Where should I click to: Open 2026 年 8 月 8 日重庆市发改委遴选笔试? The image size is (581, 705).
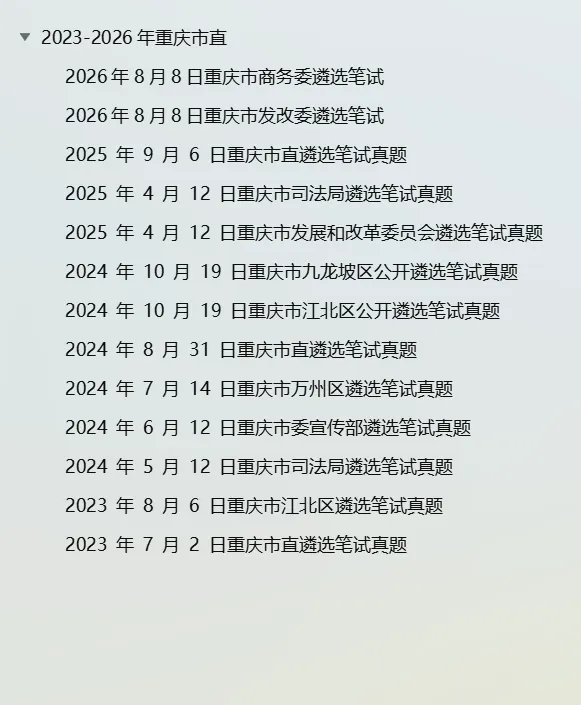(224, 116)
